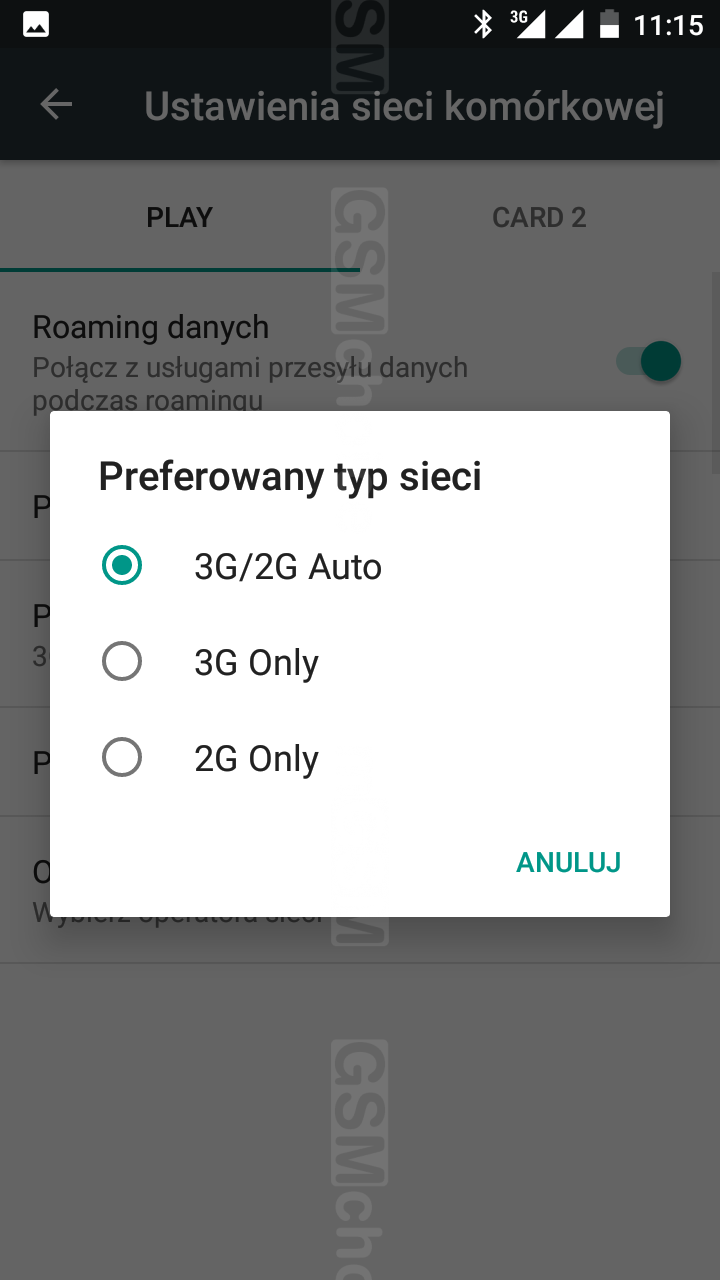Dismiss the dialog with ANULUJ
Viewport: 720px width, 1280px height.
(x=568, y=862)
